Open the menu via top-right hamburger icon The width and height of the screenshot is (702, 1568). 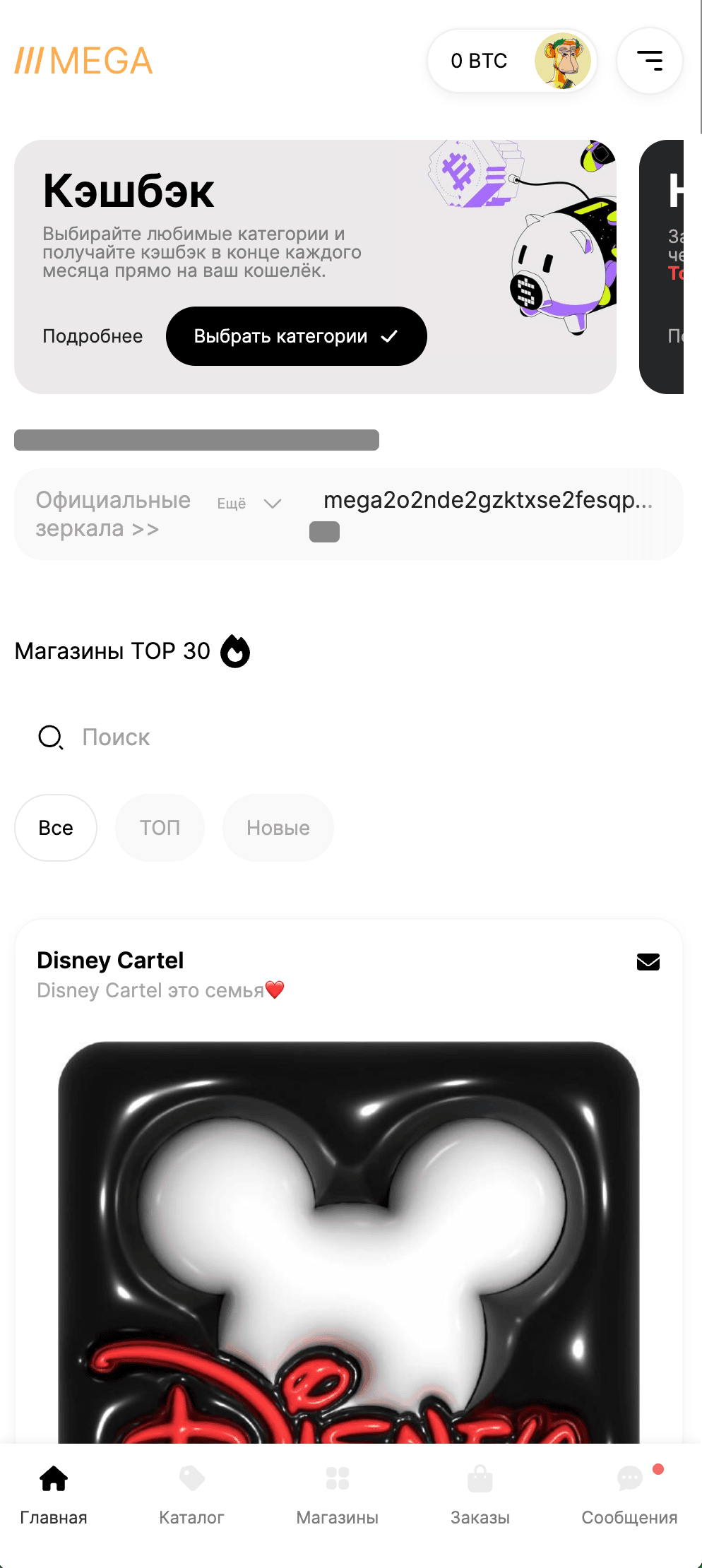coord(649,61)
